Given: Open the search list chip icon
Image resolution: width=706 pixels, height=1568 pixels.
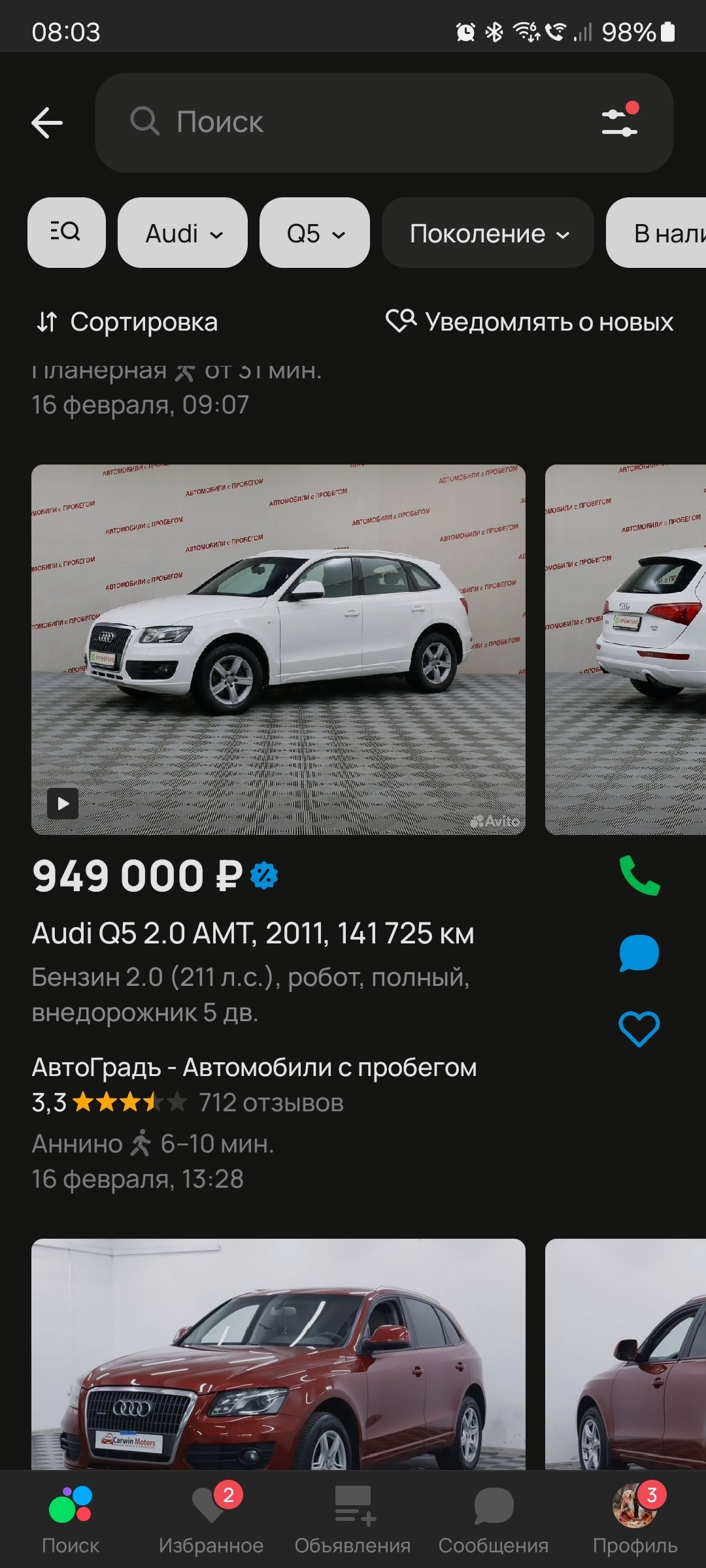Looking at the screenshot, I should 66,233.
